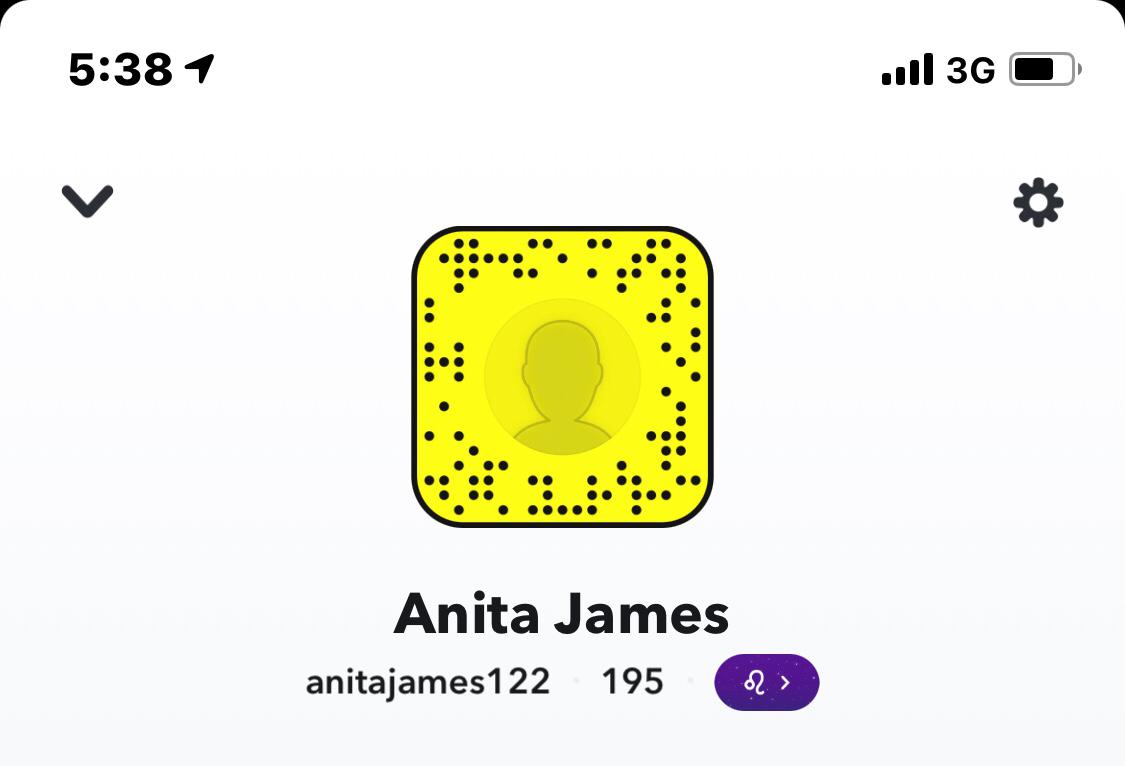Screen dimensions: 1125x766
Task: Collapse profile with the down chevron
Action: click(x=88, y=200)
